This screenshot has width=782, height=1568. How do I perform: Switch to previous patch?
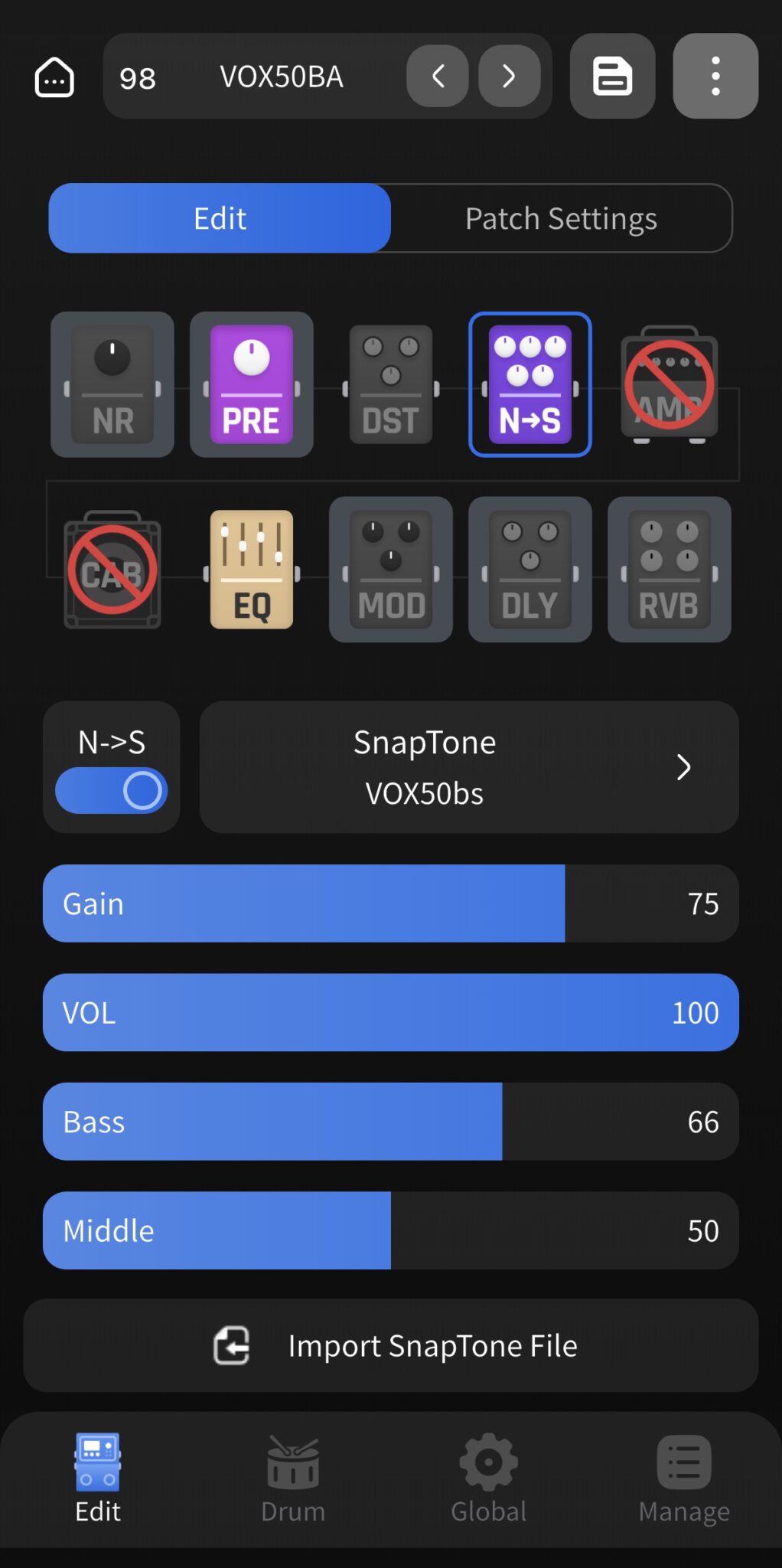tap(438, 76)
